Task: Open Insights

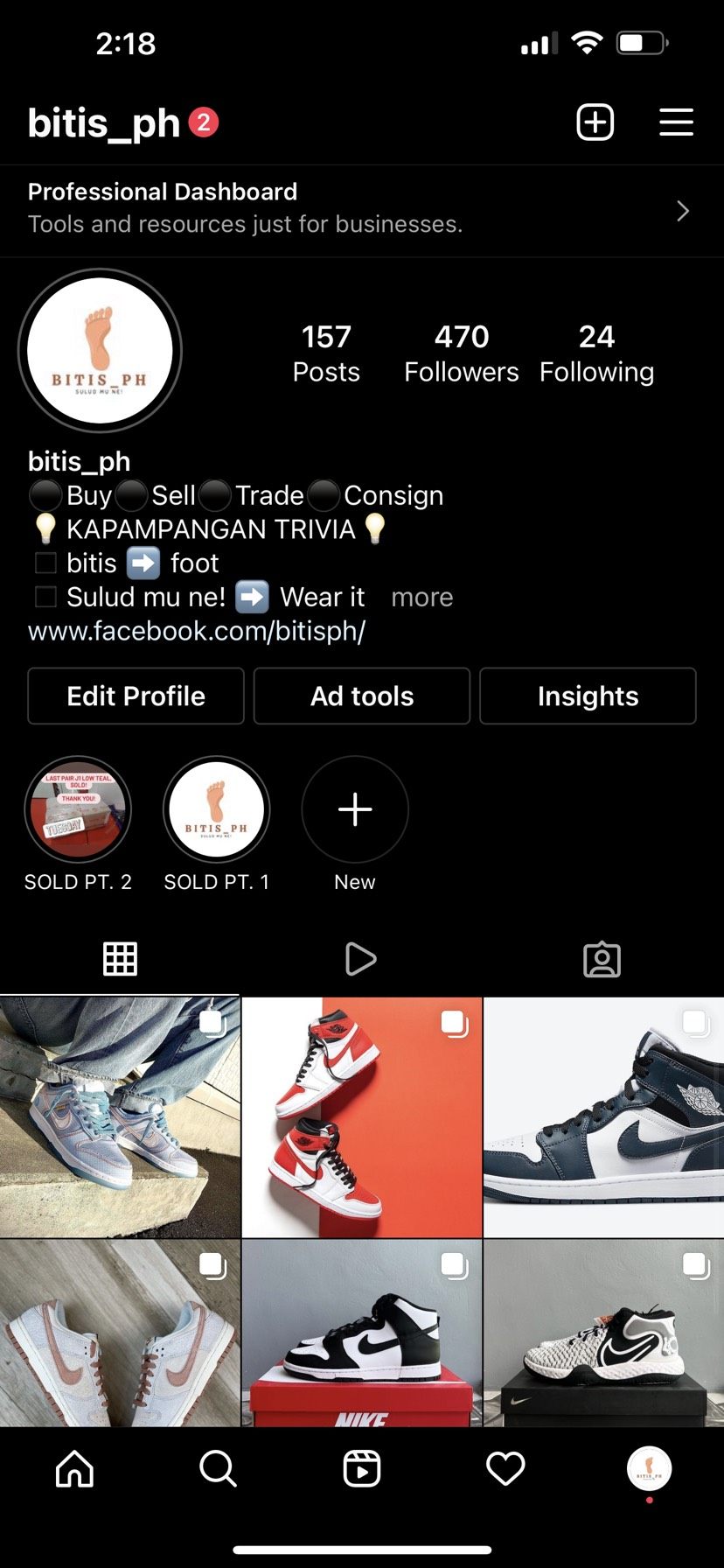Action: [x=588, y=696]
